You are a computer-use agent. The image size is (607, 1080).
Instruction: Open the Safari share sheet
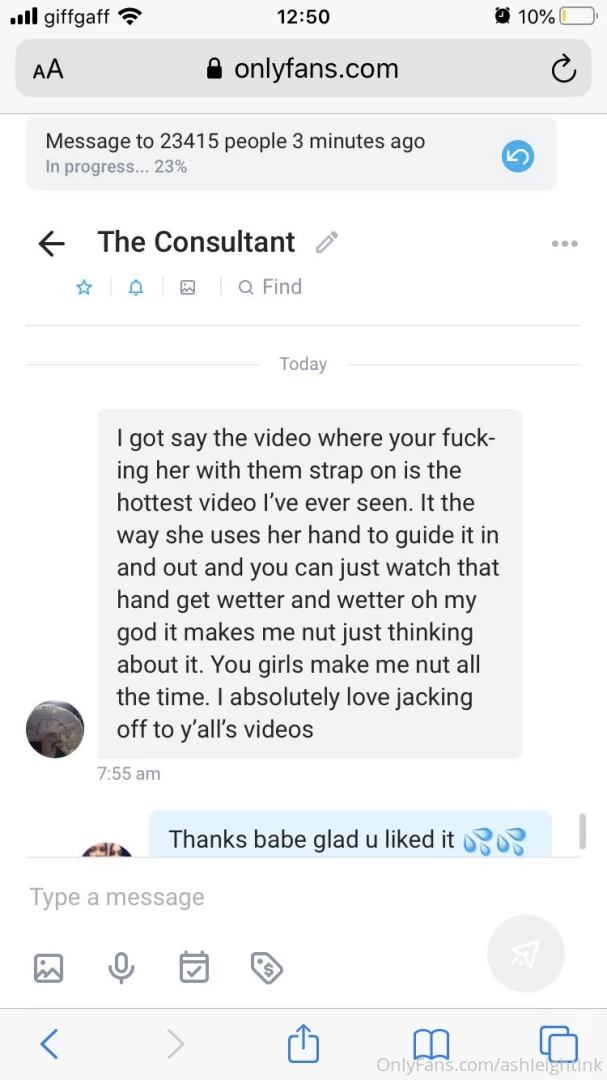(303, 1043)
